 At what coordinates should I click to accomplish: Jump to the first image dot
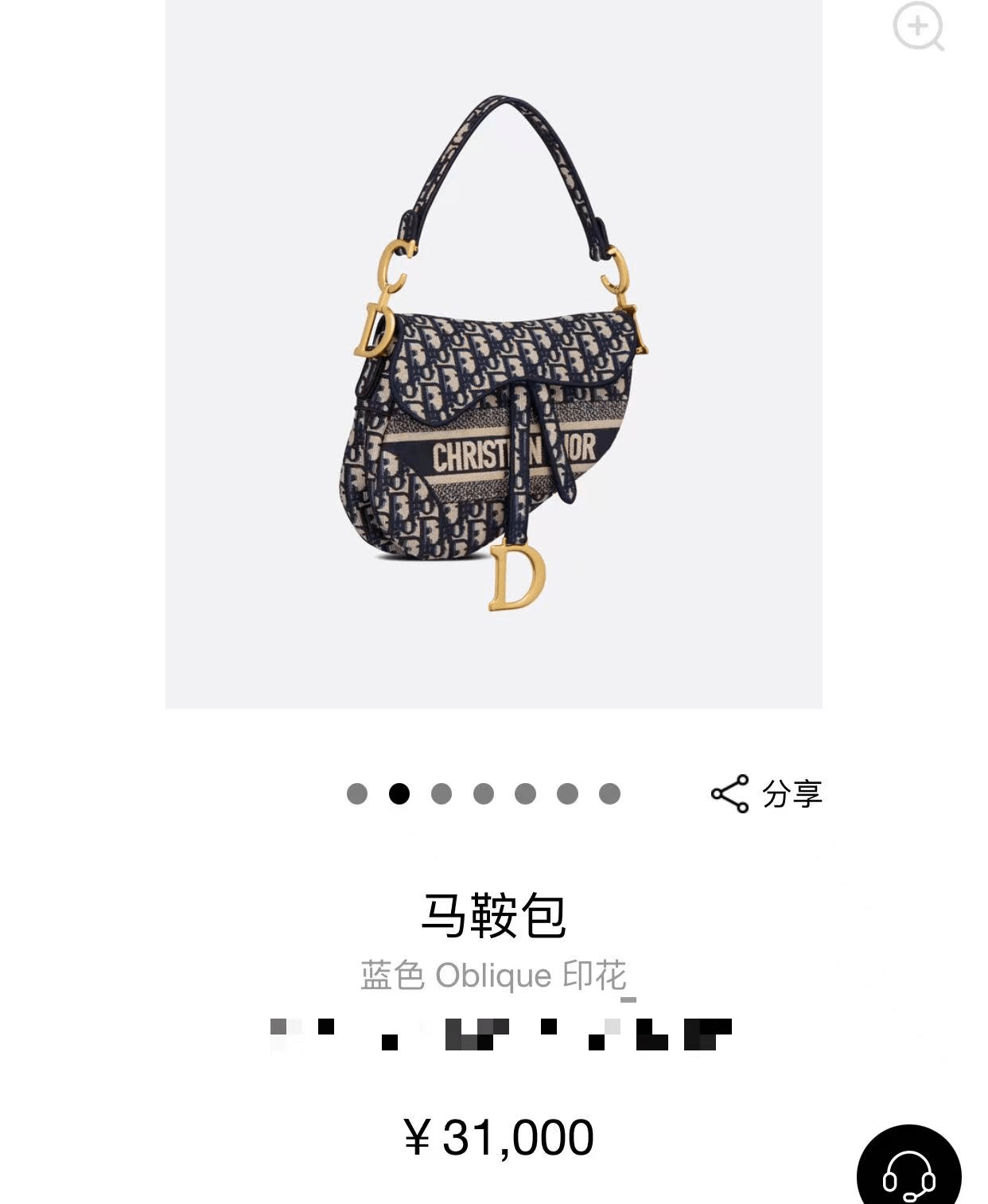pos(357,793)
